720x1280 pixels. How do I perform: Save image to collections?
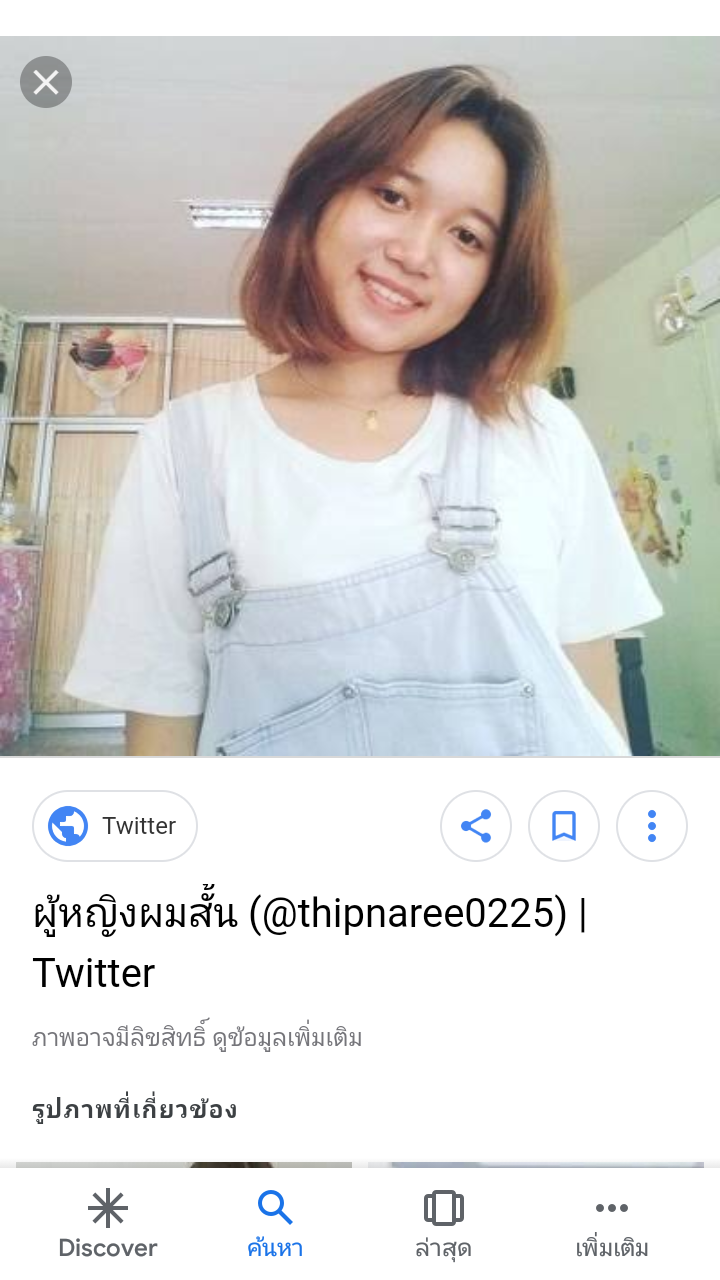click(564, 826)
